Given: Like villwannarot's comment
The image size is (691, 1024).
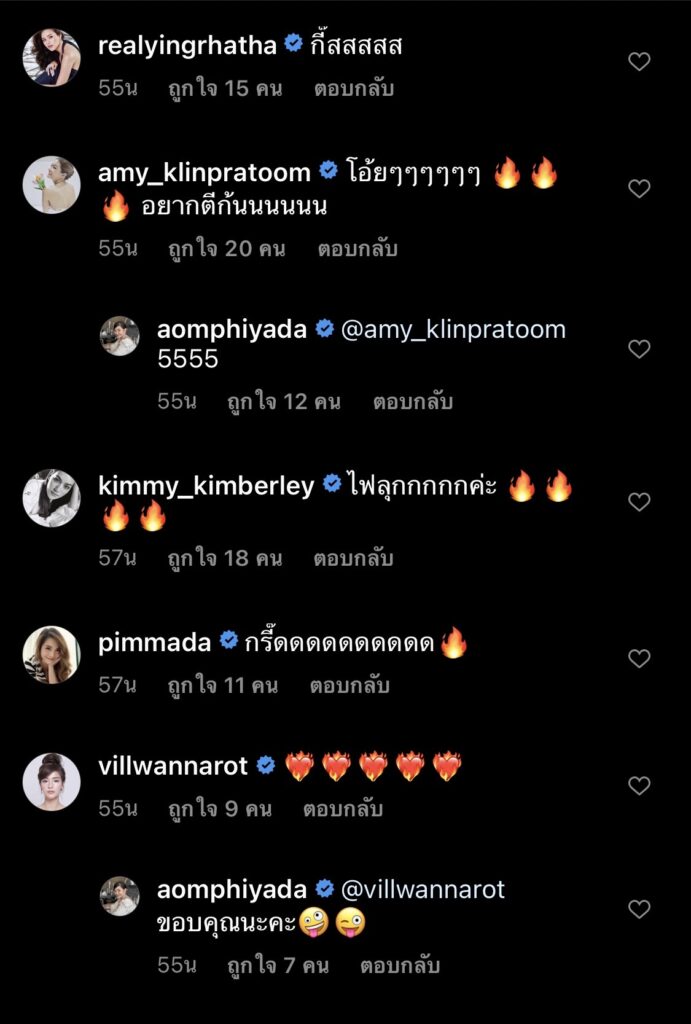Looking at the screenshot, I should 639,786.
